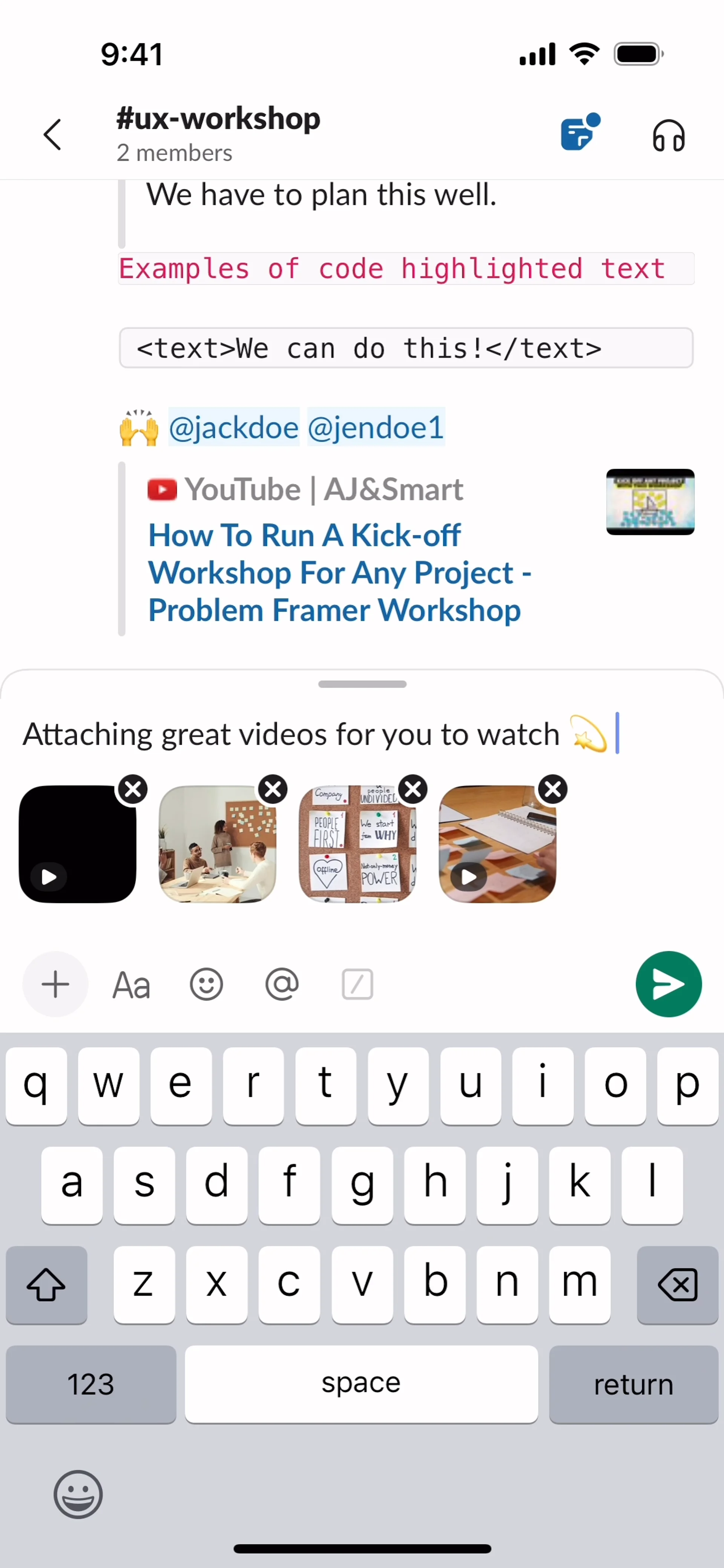
Task: Open the @jackdoe mention
Action: (233, 427)
